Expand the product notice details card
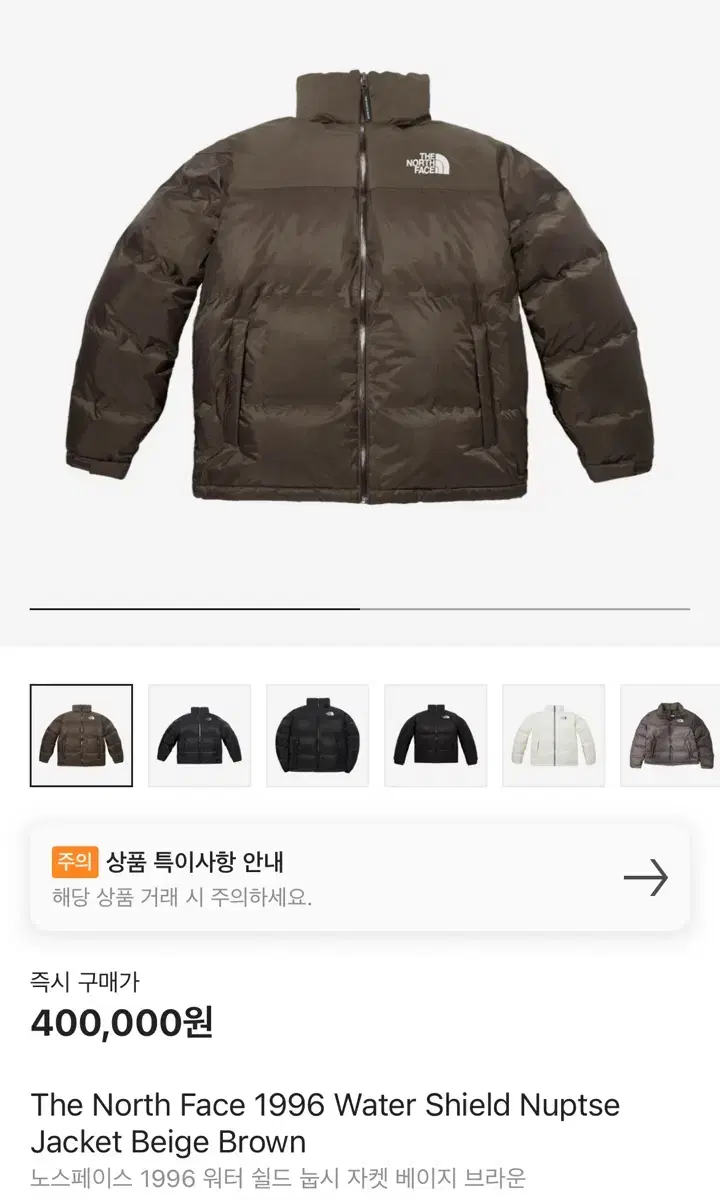The height and width of the screenshot is (1200, 720). tap(360, 873)
